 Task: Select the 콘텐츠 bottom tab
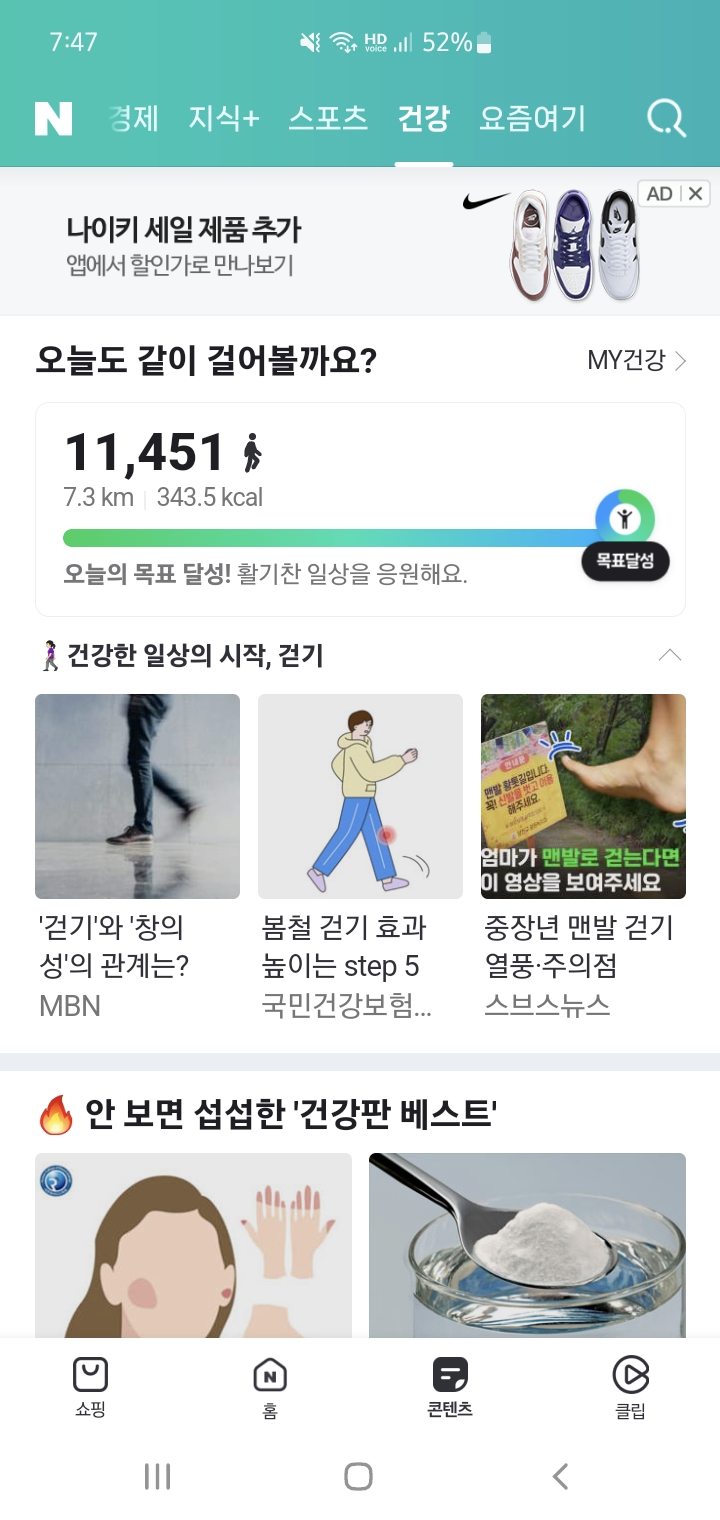tap(450, 1387)
